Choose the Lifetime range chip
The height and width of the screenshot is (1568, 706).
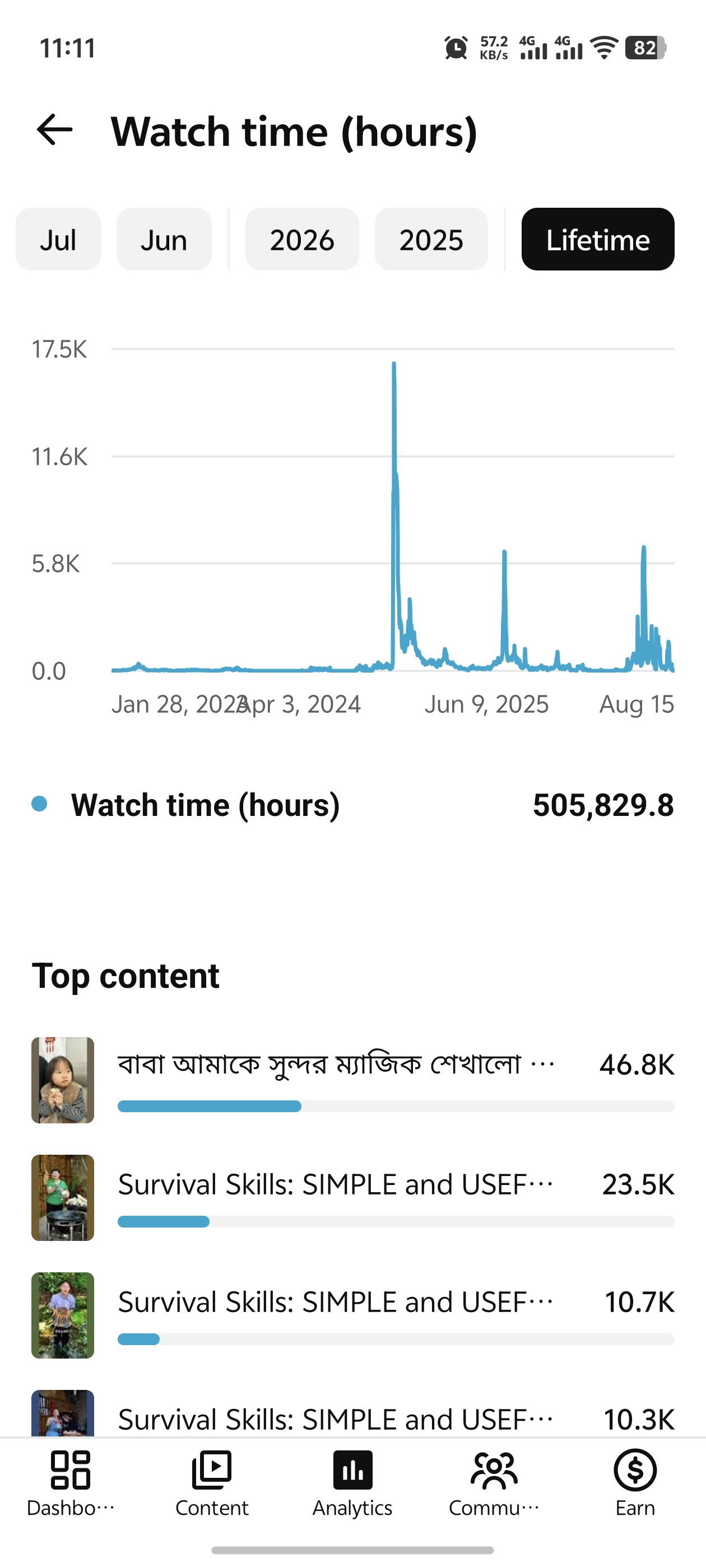tap(597, 239)
